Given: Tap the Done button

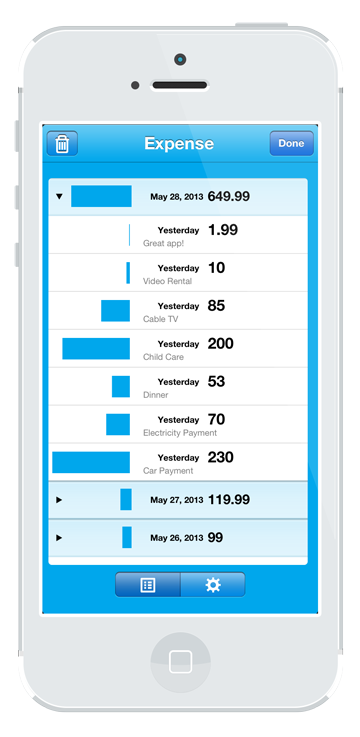Looking at the screenshot, I should pyautogui.click(x=291, y=143).
